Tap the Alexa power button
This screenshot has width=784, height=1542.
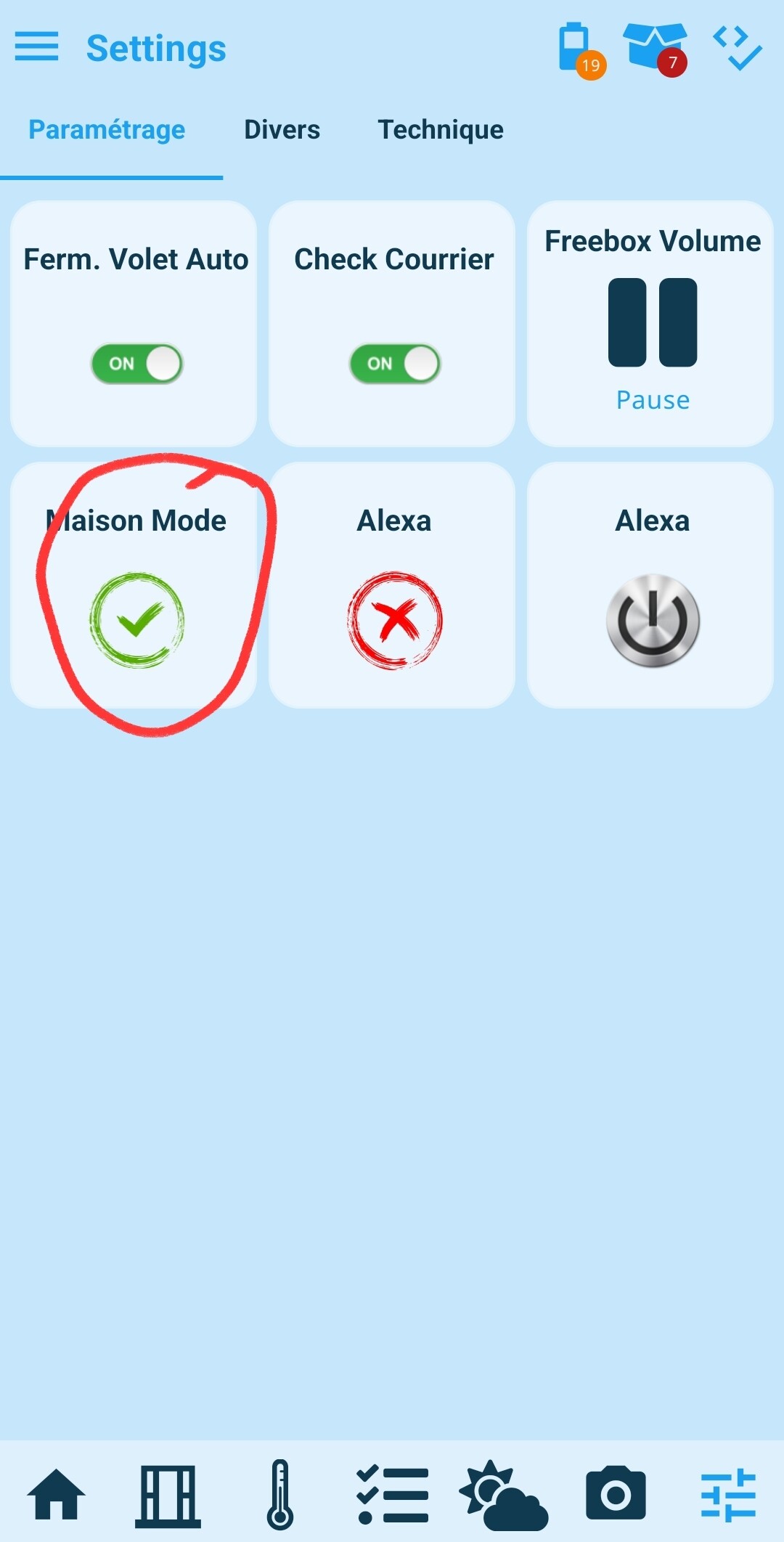653,620
